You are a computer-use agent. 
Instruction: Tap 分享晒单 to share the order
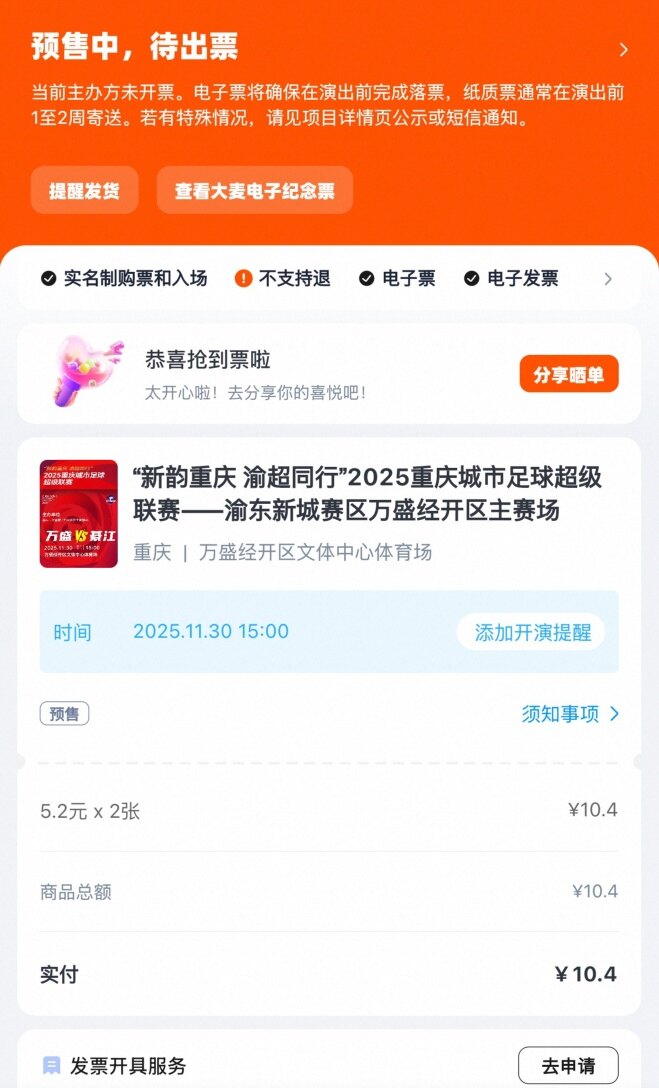(x=568, y=375)
